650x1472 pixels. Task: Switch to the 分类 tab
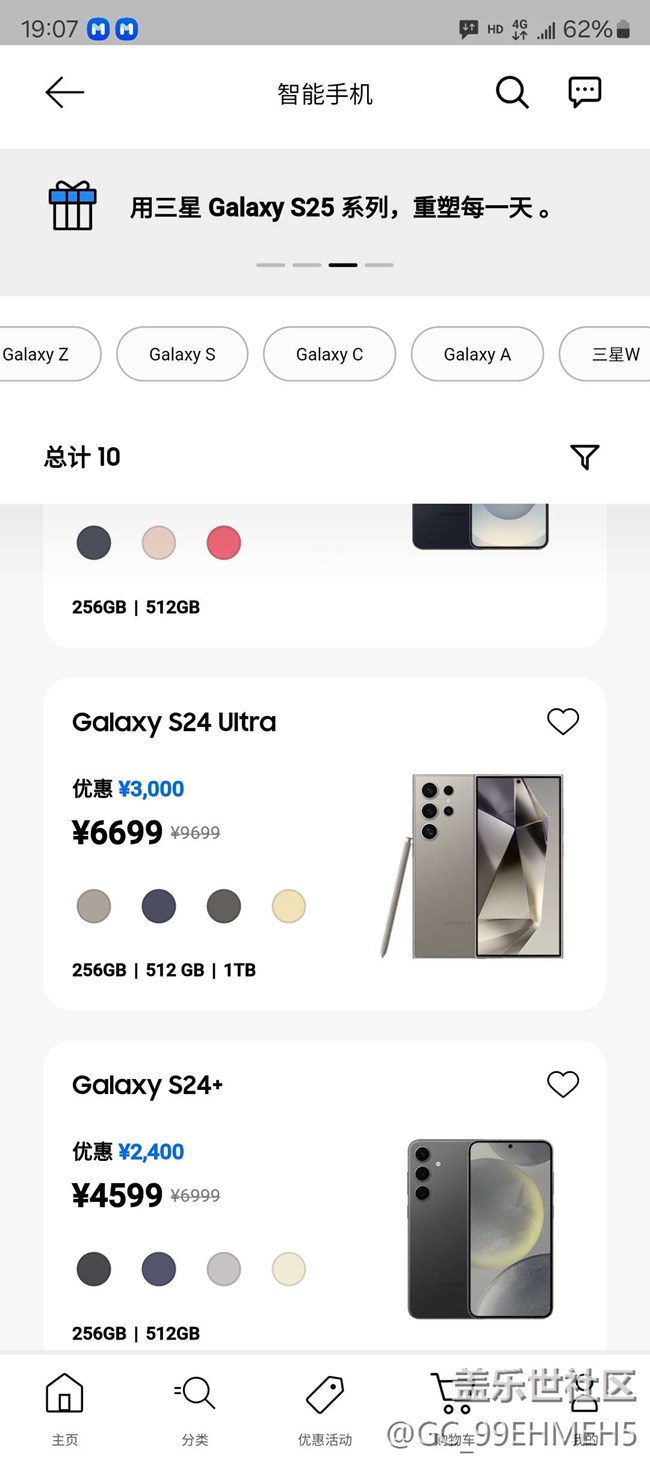click(x=195, y=1410)
